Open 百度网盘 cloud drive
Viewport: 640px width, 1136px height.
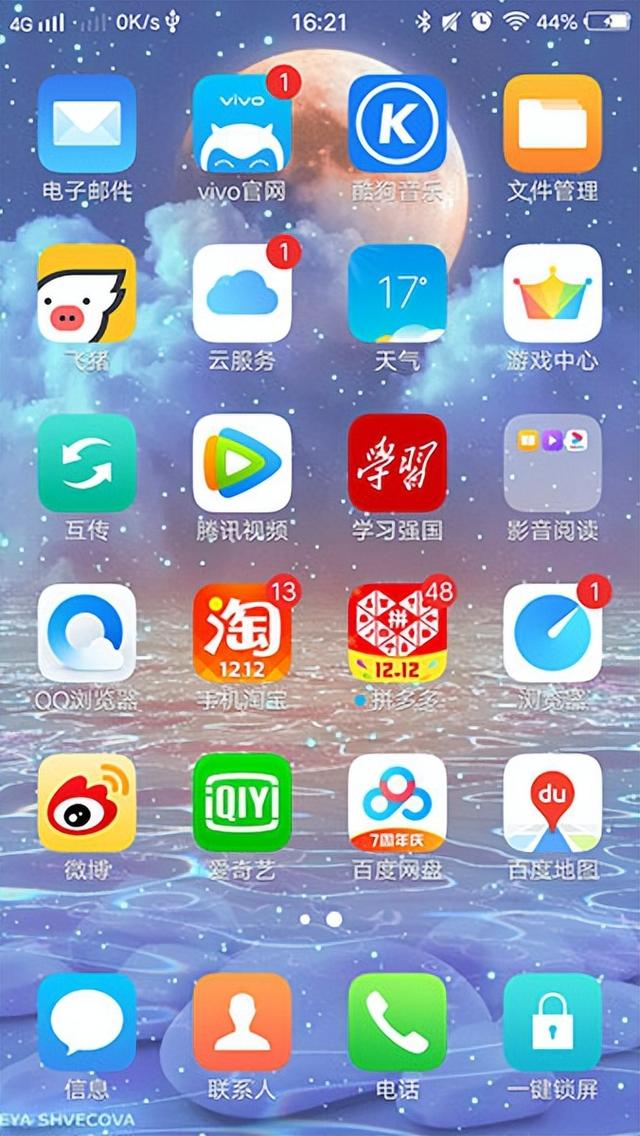pyautogui.click(x=397, y=804)
